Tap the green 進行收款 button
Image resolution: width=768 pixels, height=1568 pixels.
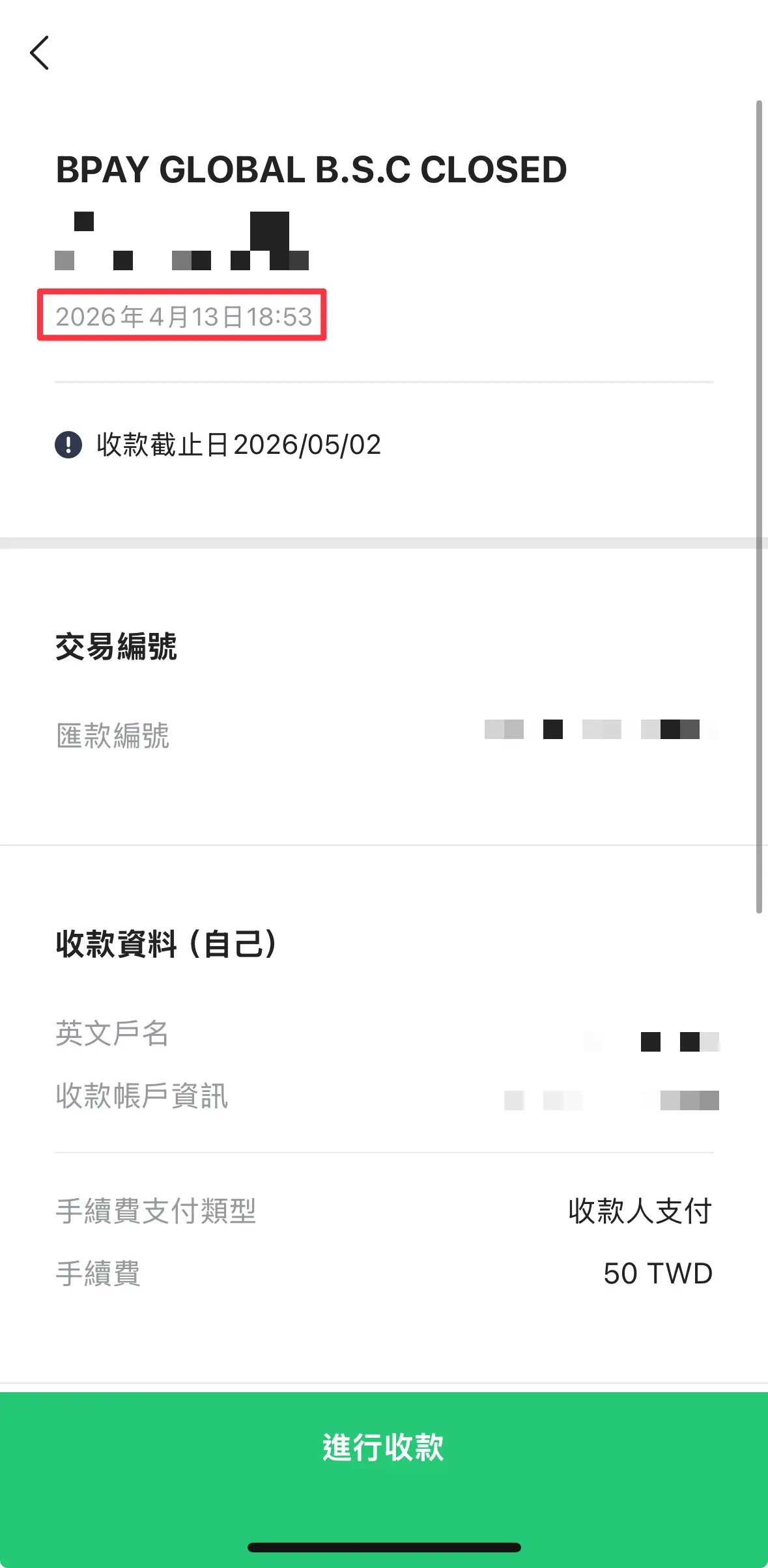click(x=384, y=1448)
